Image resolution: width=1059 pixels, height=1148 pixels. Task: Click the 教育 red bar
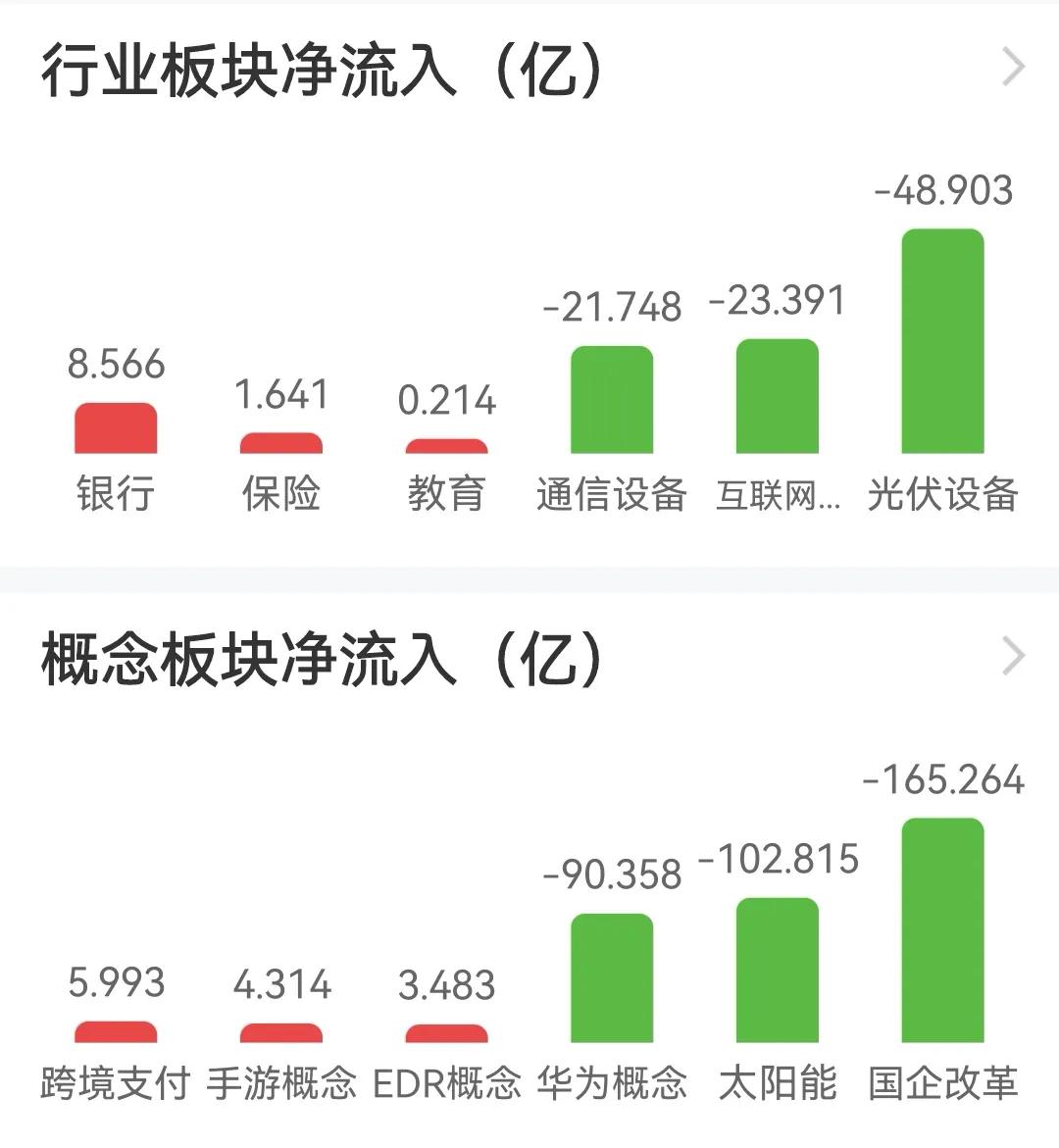click(x=448, y=449)
